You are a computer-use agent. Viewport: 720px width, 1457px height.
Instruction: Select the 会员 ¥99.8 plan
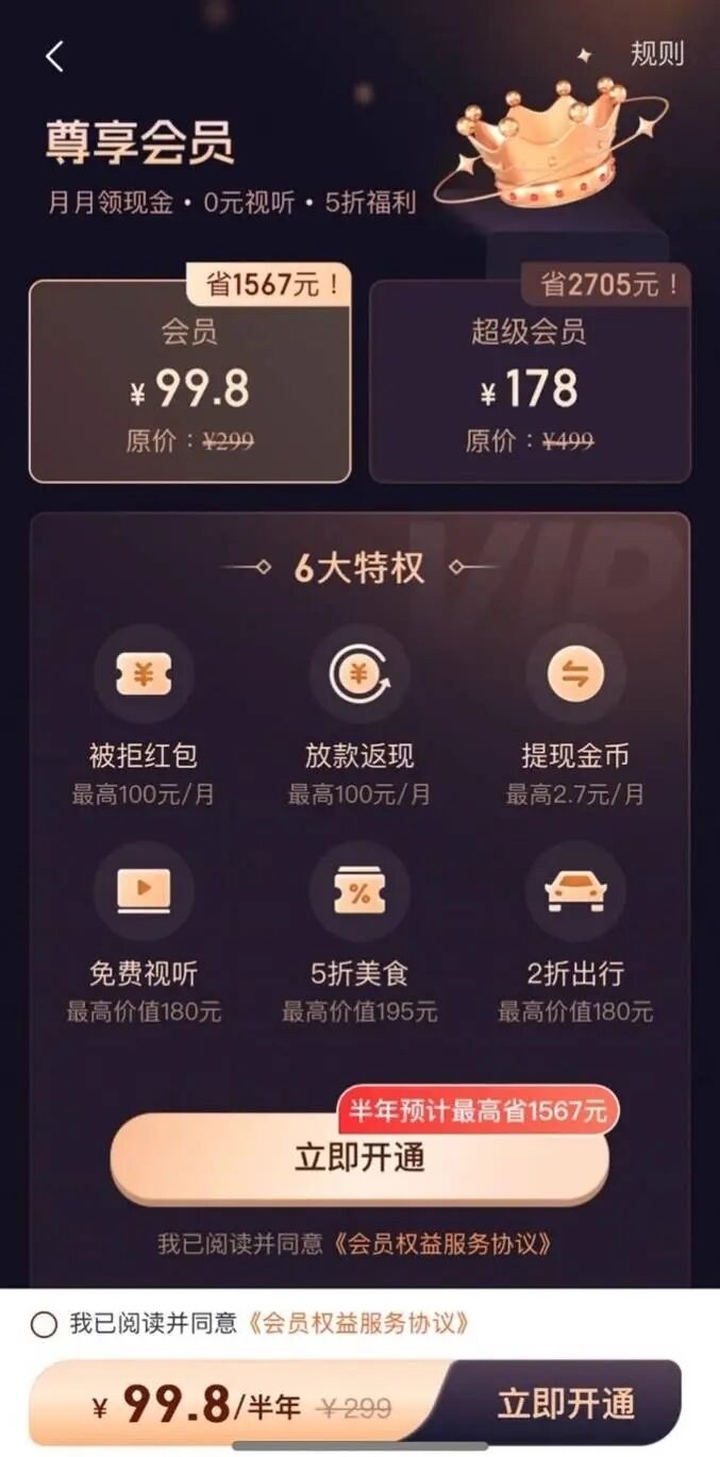190,383
